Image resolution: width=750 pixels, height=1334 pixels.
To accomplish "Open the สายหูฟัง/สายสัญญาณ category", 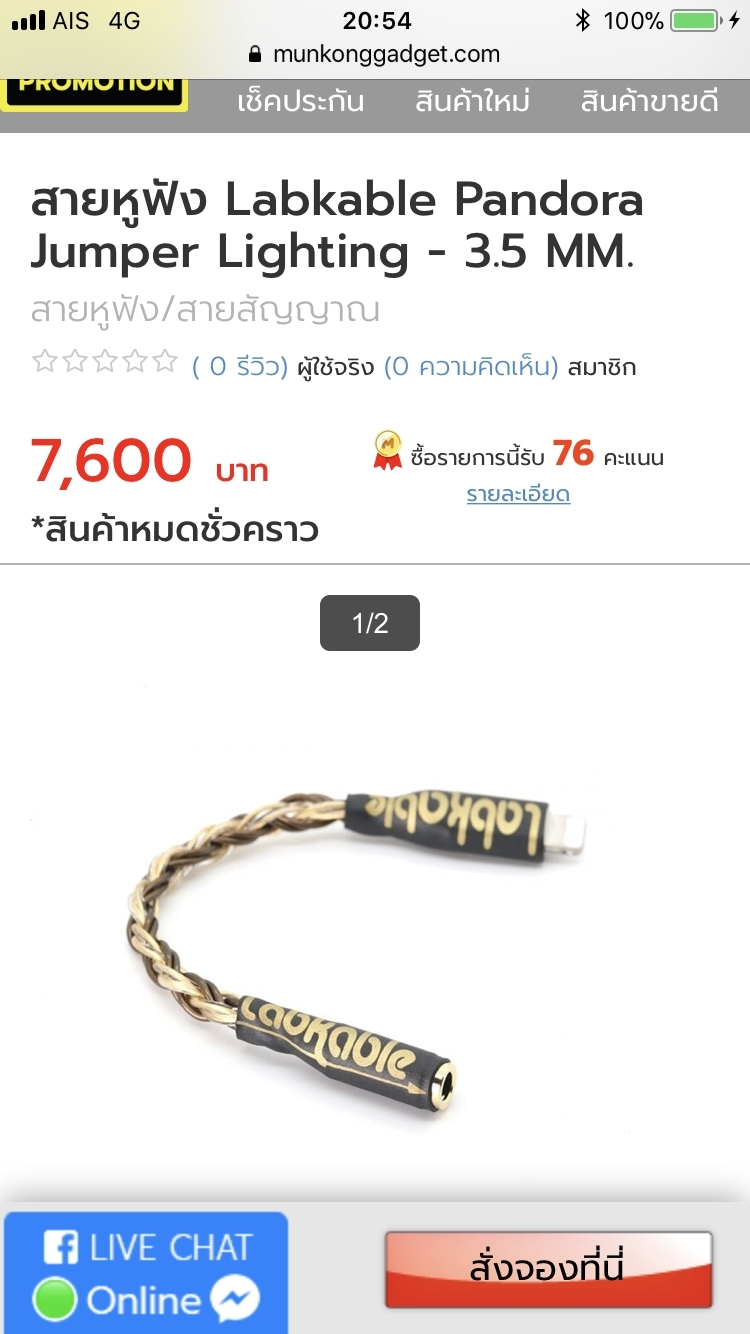I will 205,311.
